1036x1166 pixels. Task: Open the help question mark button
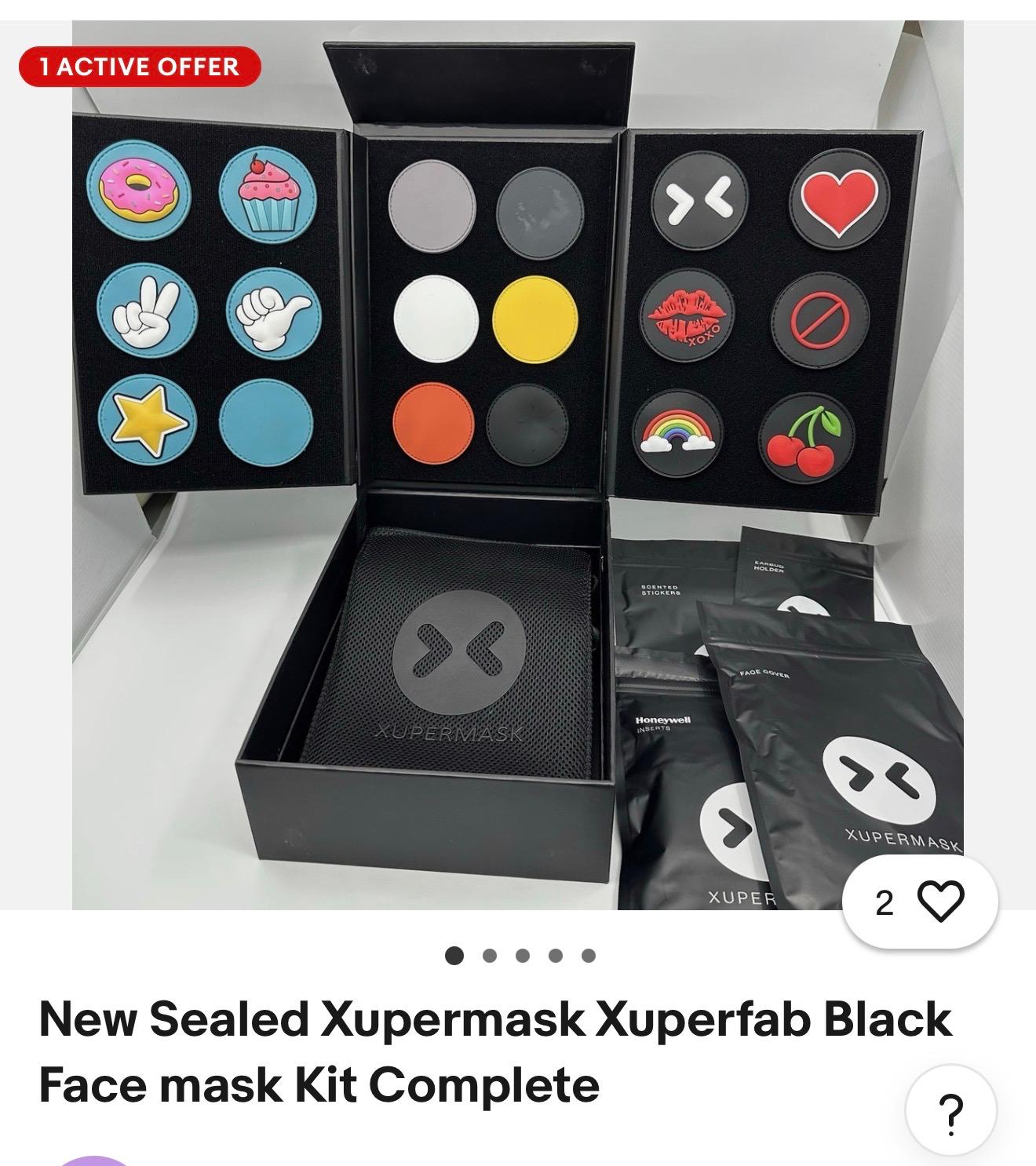pyautogui.click(x=950, y=1110)
